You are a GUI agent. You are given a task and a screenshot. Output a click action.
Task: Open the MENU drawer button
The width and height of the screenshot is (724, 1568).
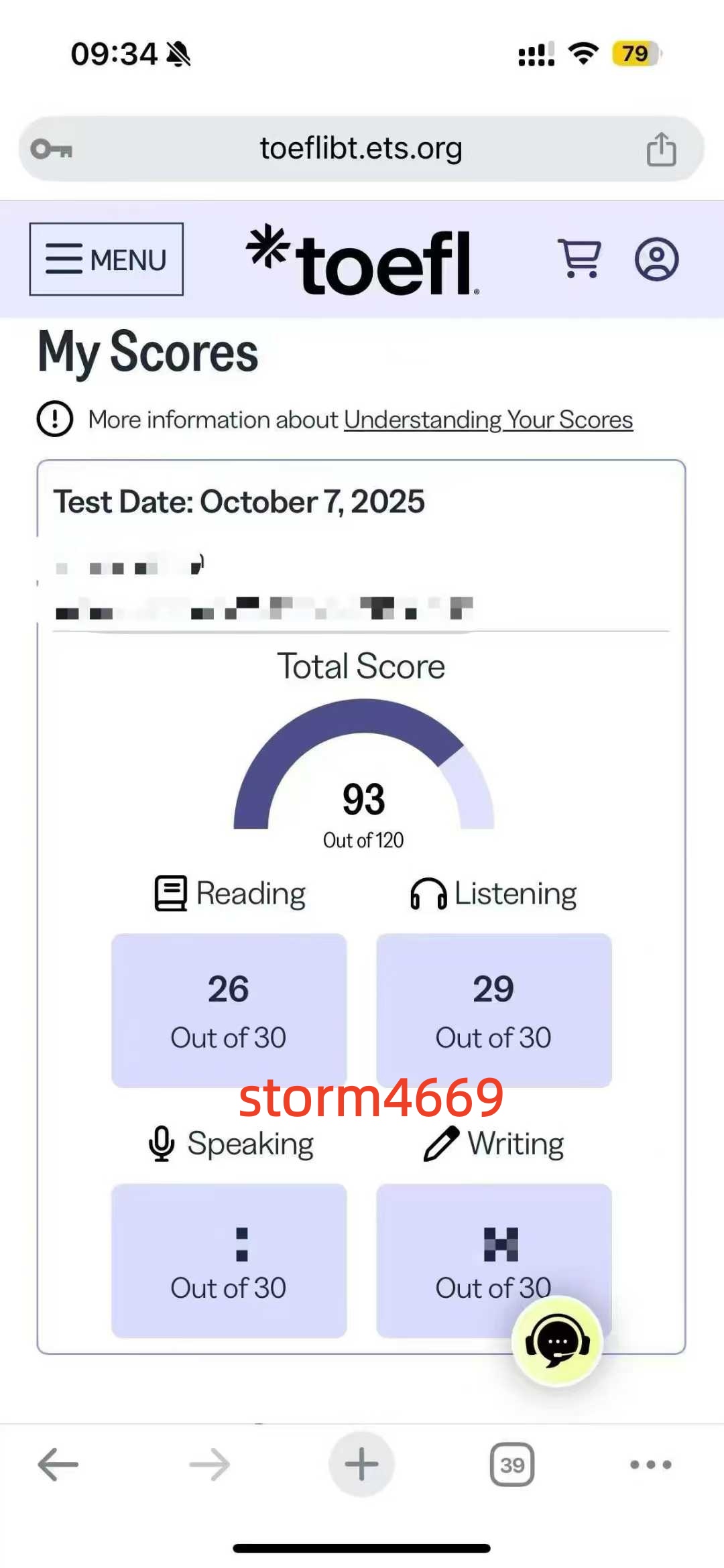click(106, 259)
